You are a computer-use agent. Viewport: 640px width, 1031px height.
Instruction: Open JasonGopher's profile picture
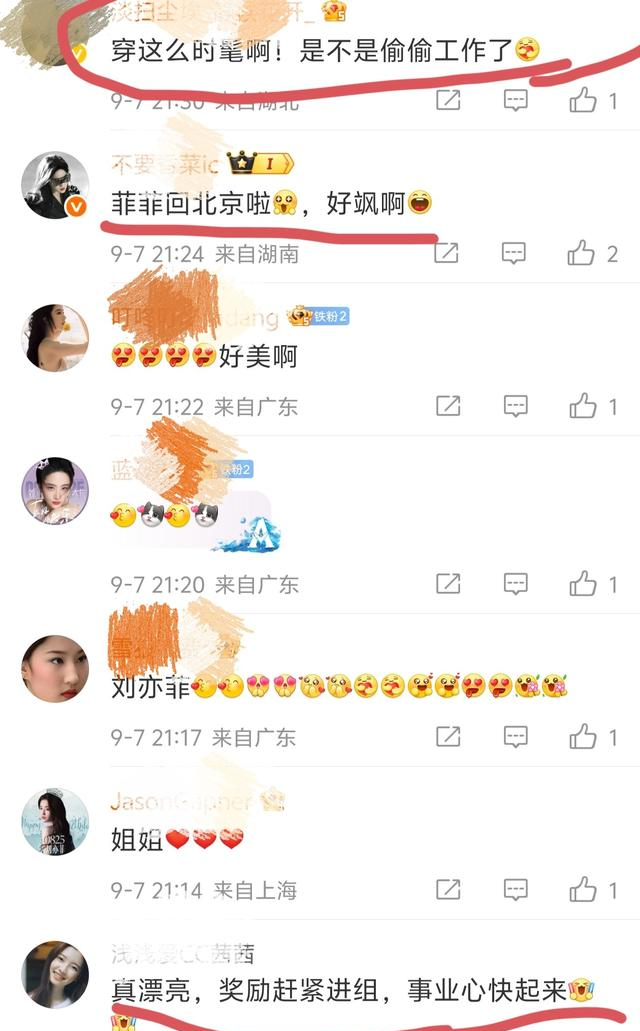click(x=55, y=821)
